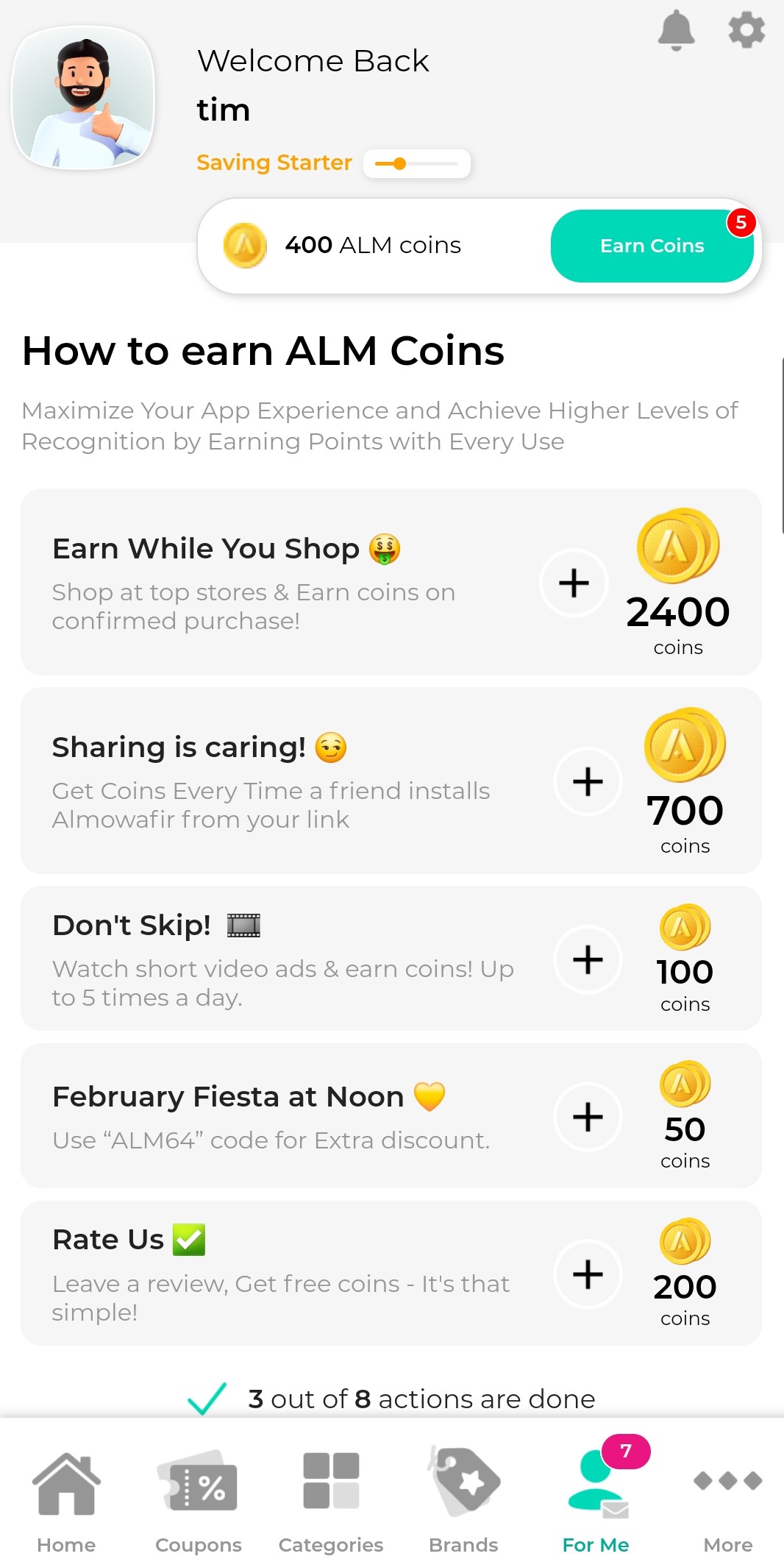Tap the plus on Sharing is caring

click(x=587, y=782)
